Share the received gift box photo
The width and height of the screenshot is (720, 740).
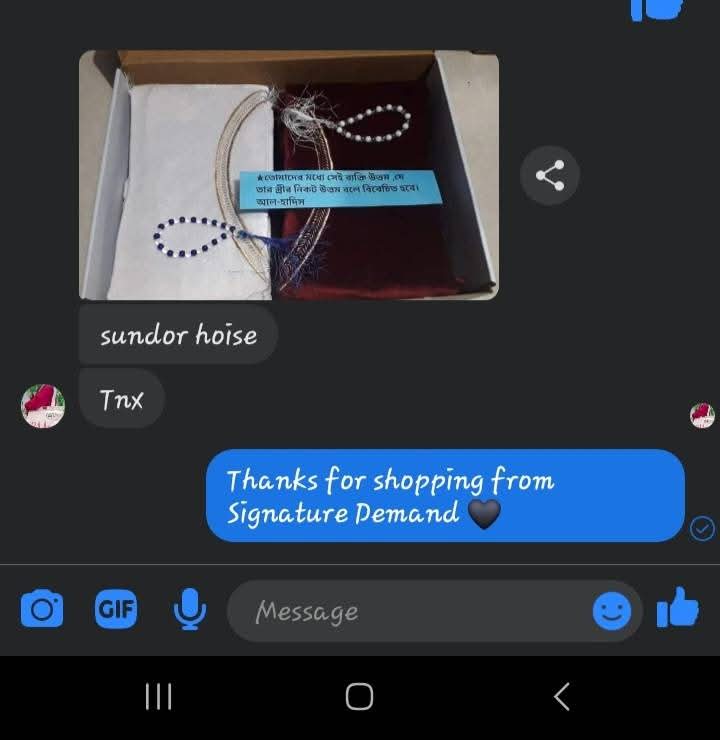pyautogui.click(x=550, y=176)
